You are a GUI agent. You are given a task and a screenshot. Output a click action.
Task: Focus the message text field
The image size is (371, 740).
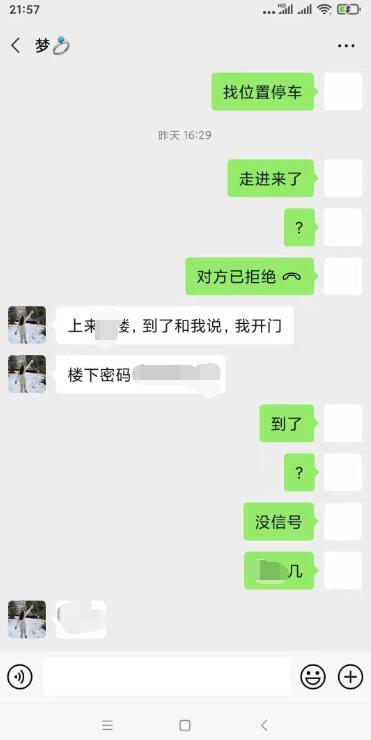166,677
